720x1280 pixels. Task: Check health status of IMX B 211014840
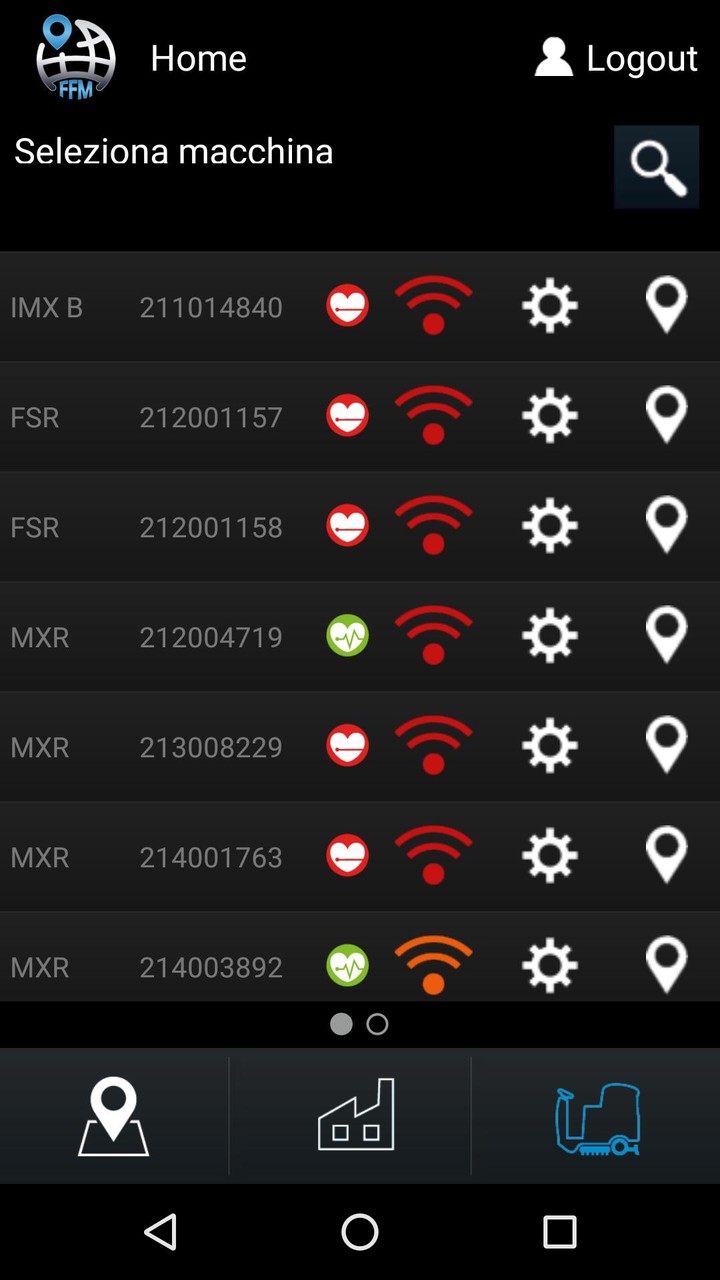point(347,306)
